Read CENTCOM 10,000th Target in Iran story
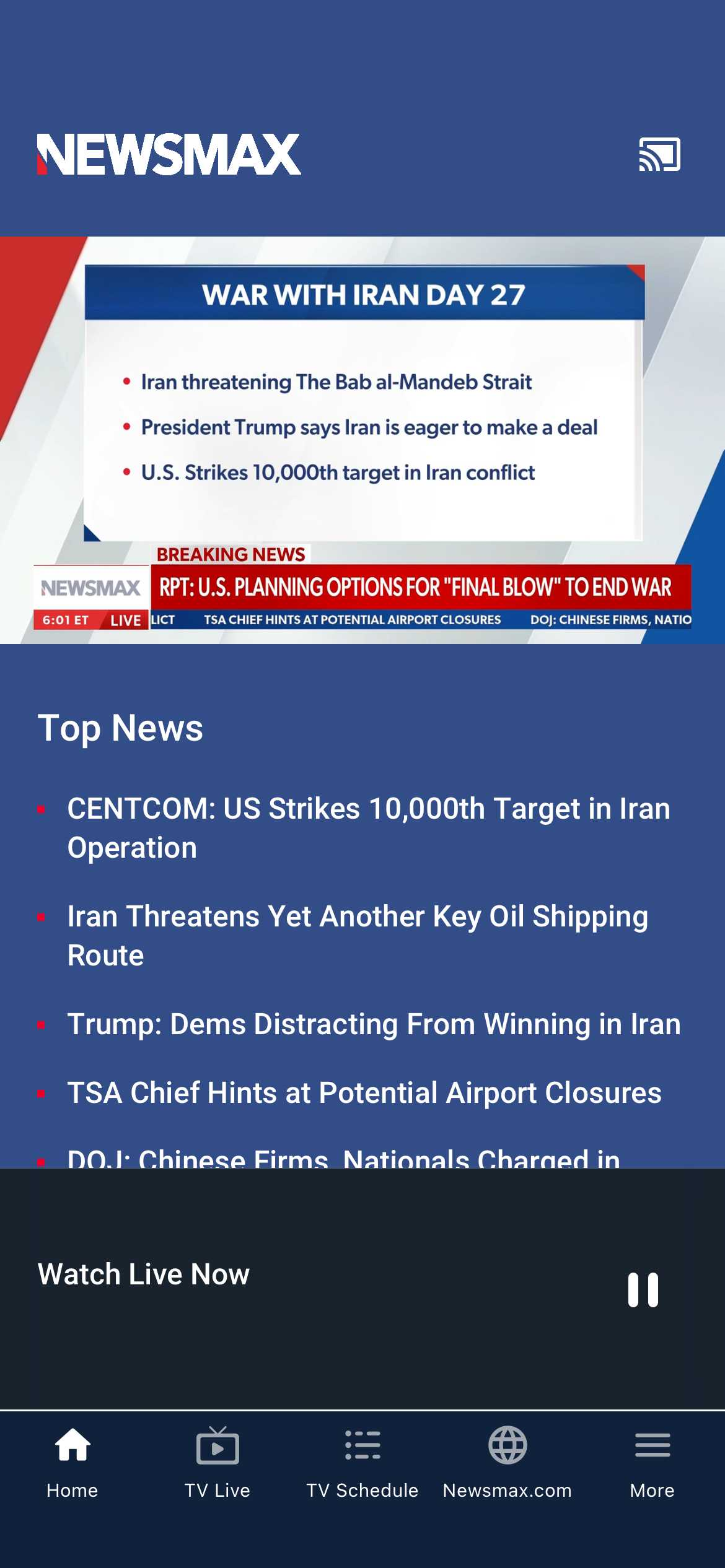725x1568 pixels. click(x=369, y=827)
